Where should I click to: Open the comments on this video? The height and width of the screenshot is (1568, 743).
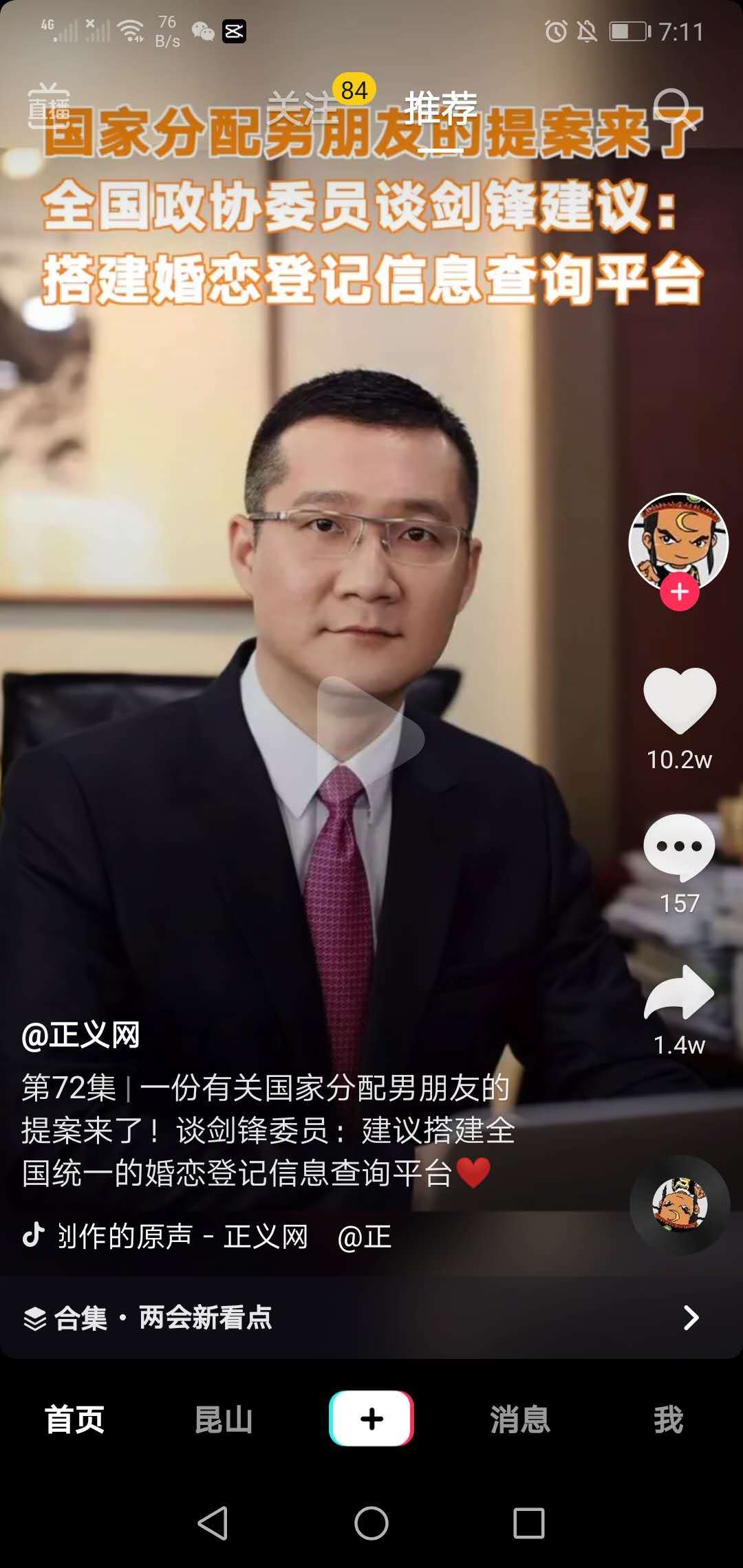pyautogui.click(x=680, y=846)
